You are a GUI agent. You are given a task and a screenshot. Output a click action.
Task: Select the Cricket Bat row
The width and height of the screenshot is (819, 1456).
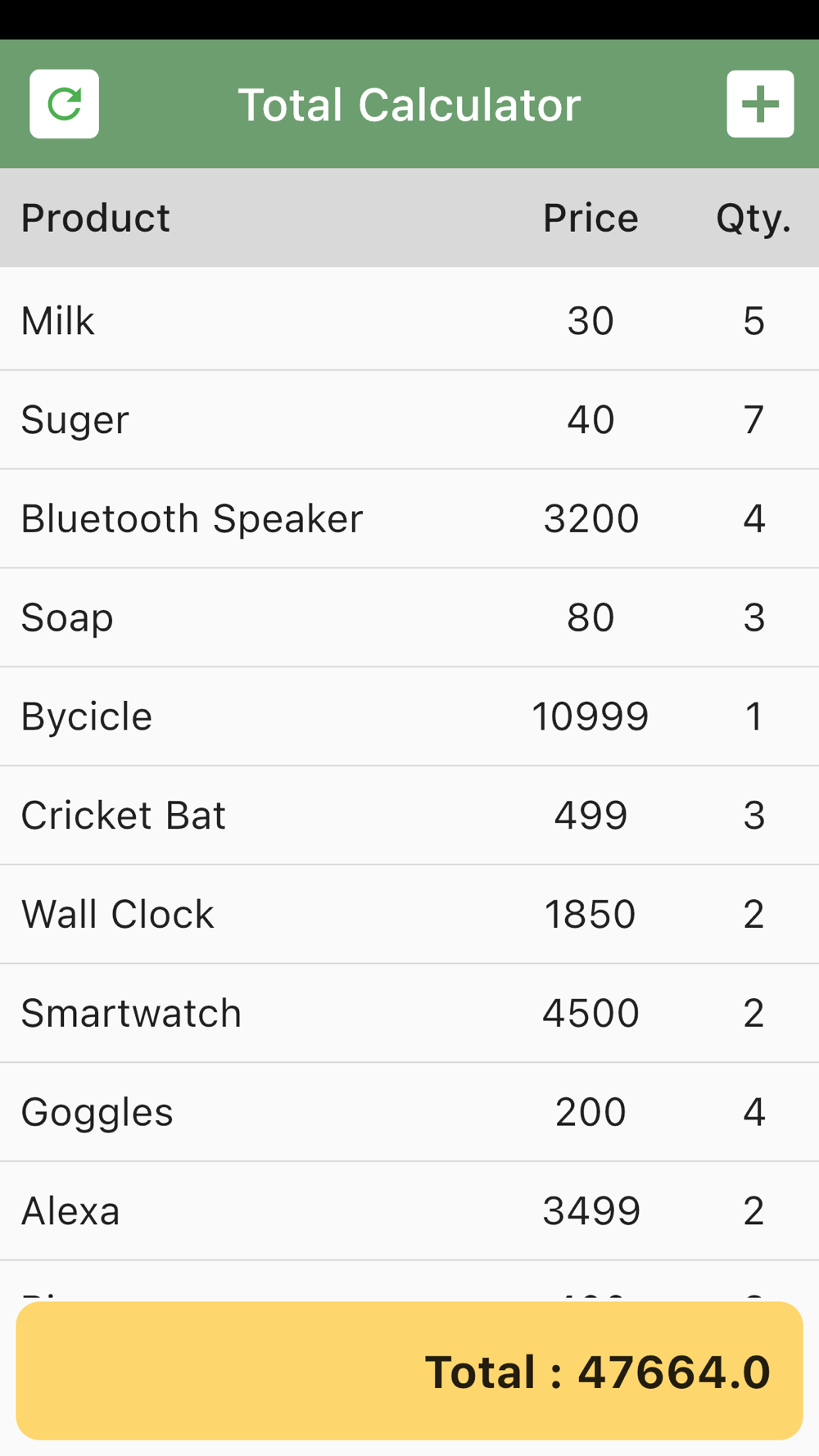click(409, 815)
